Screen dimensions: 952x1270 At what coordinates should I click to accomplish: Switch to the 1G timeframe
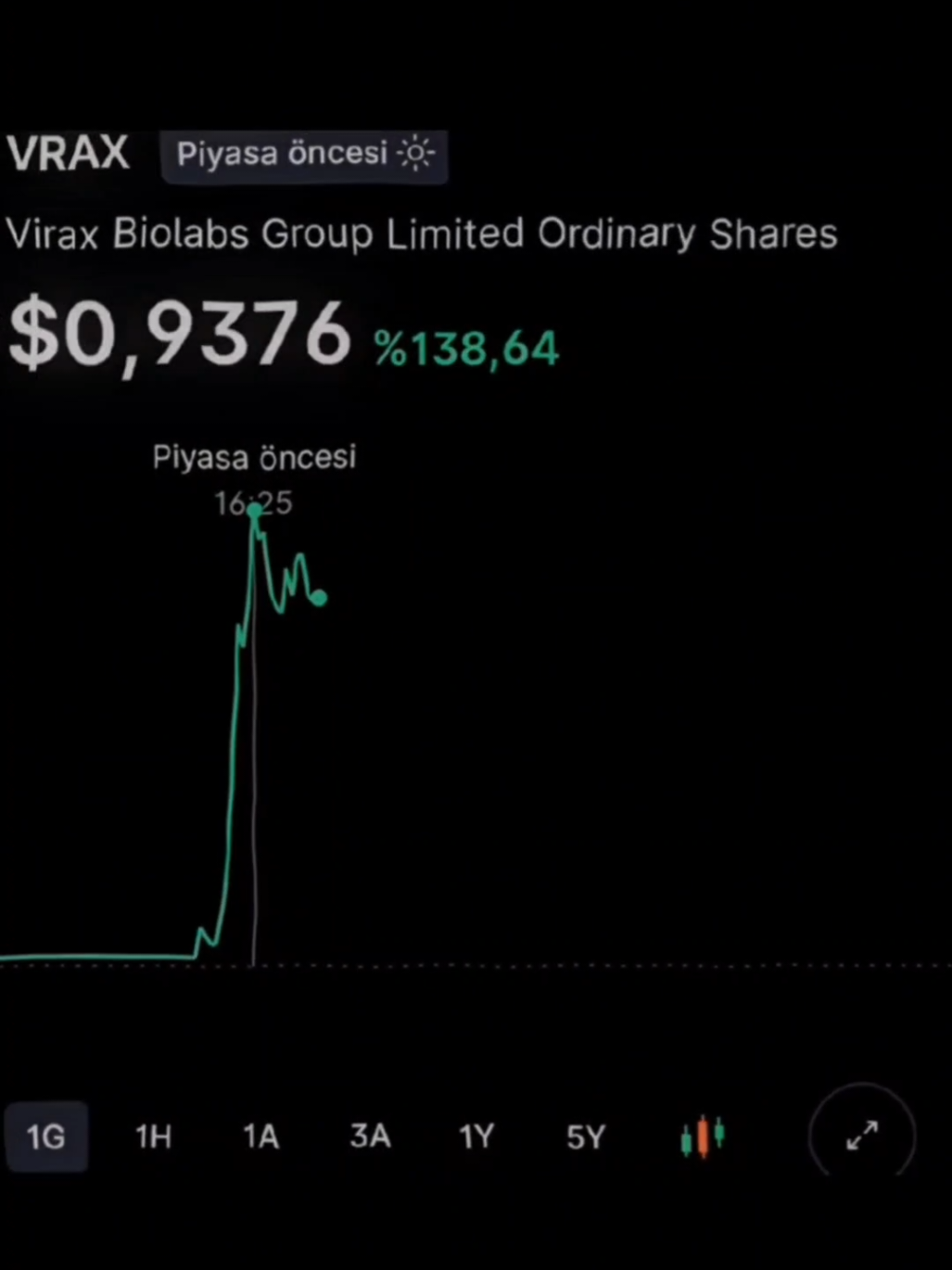coord(46,1136)
